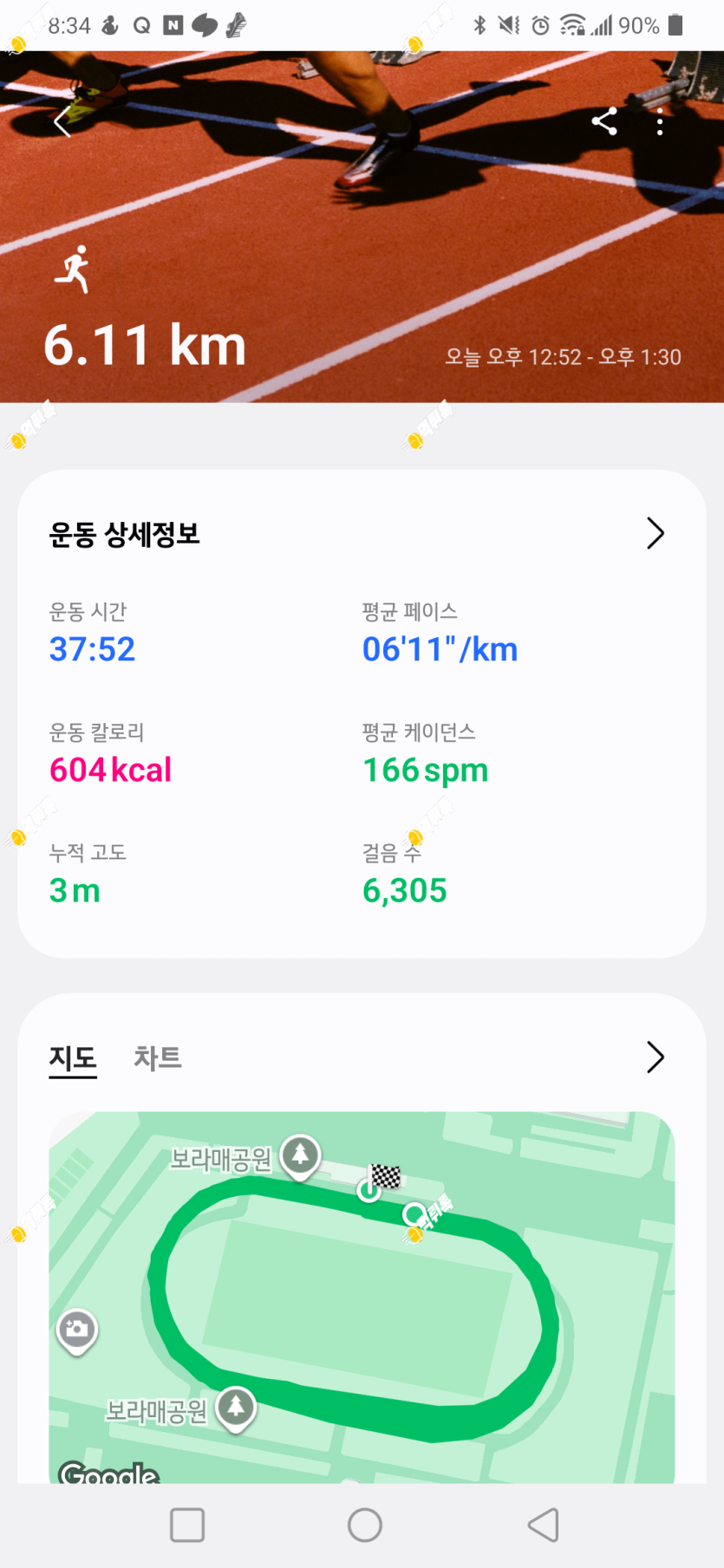Select the 지도 tab
The height and width of the screenshot is (1568, 724).
[x=73, y=1058]
